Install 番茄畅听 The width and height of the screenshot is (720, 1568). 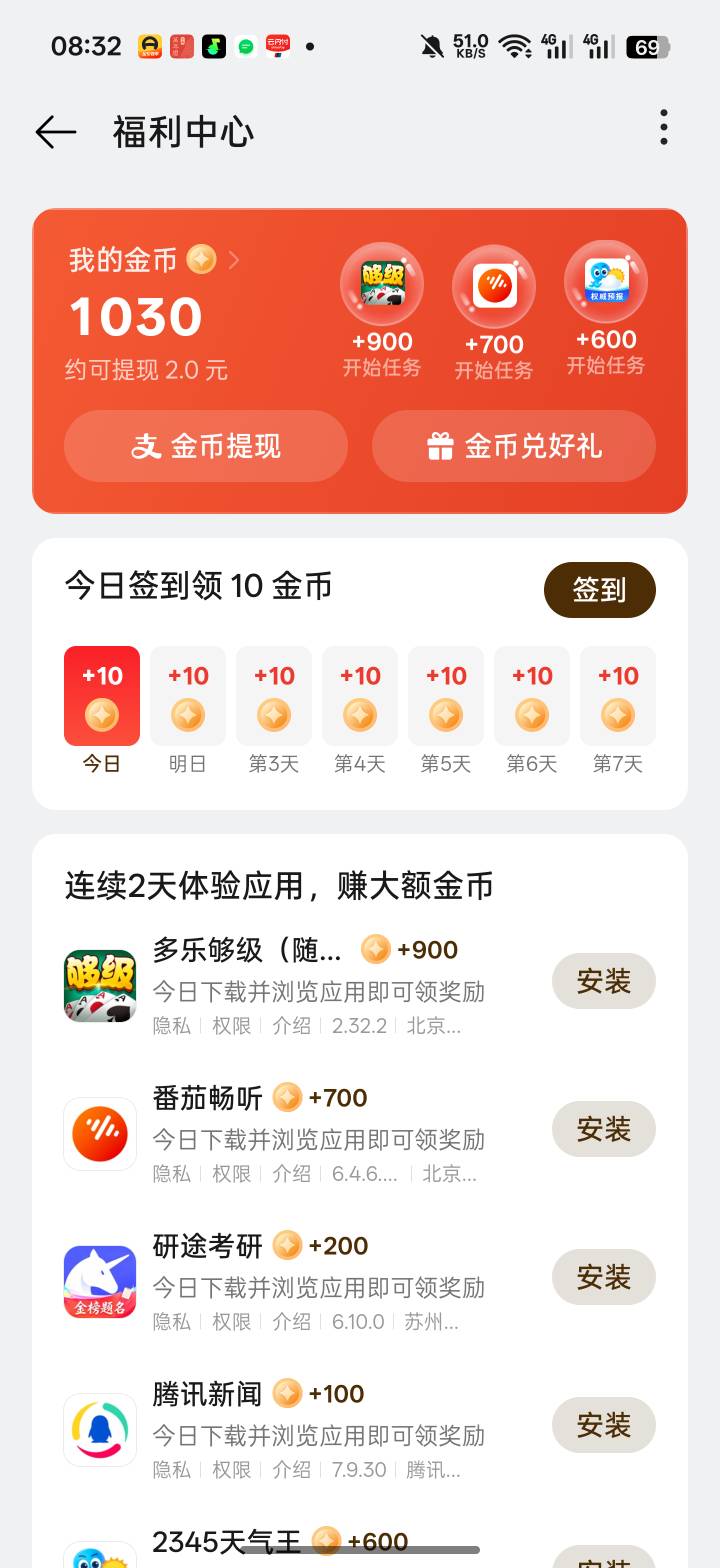pos(604,1129)
